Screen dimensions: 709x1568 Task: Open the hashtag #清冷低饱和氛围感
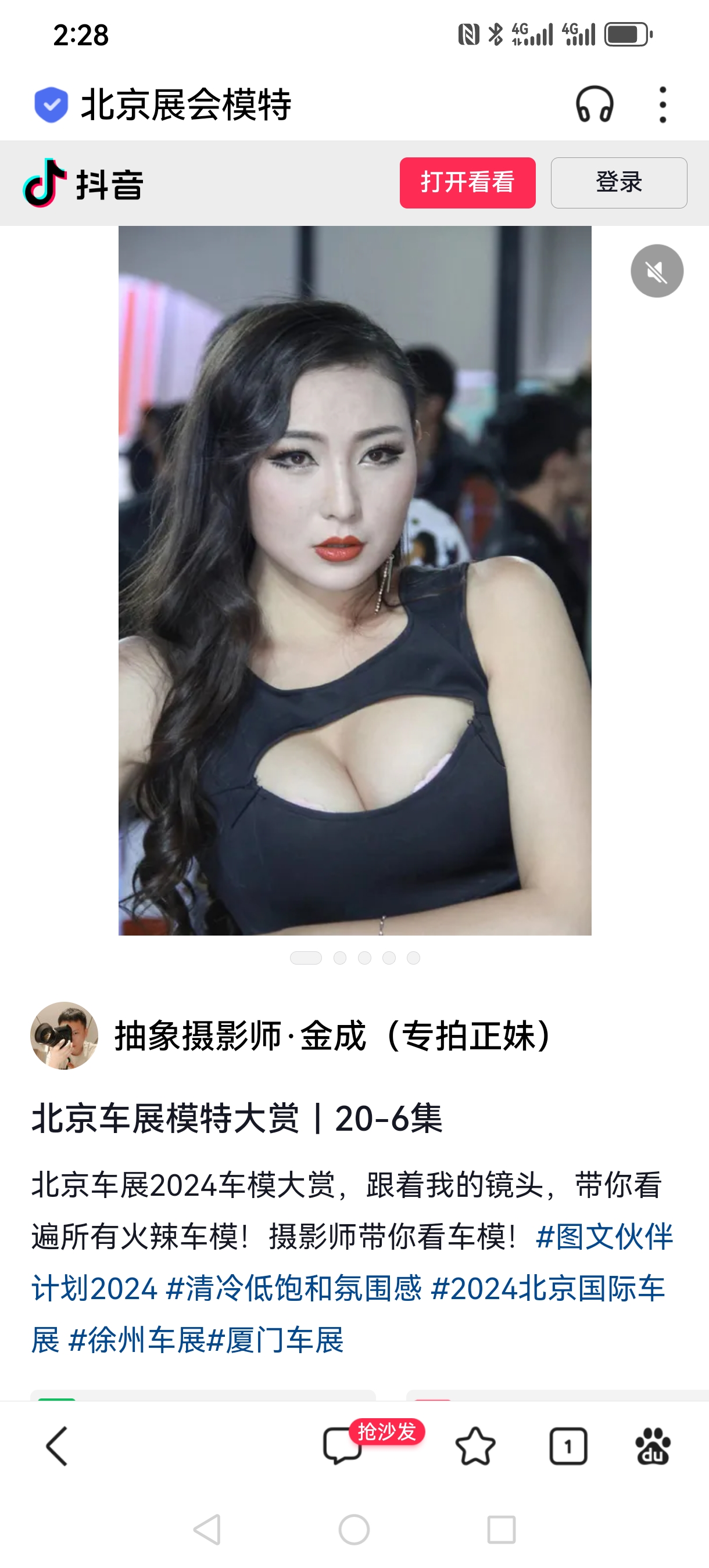point(293,1288)
